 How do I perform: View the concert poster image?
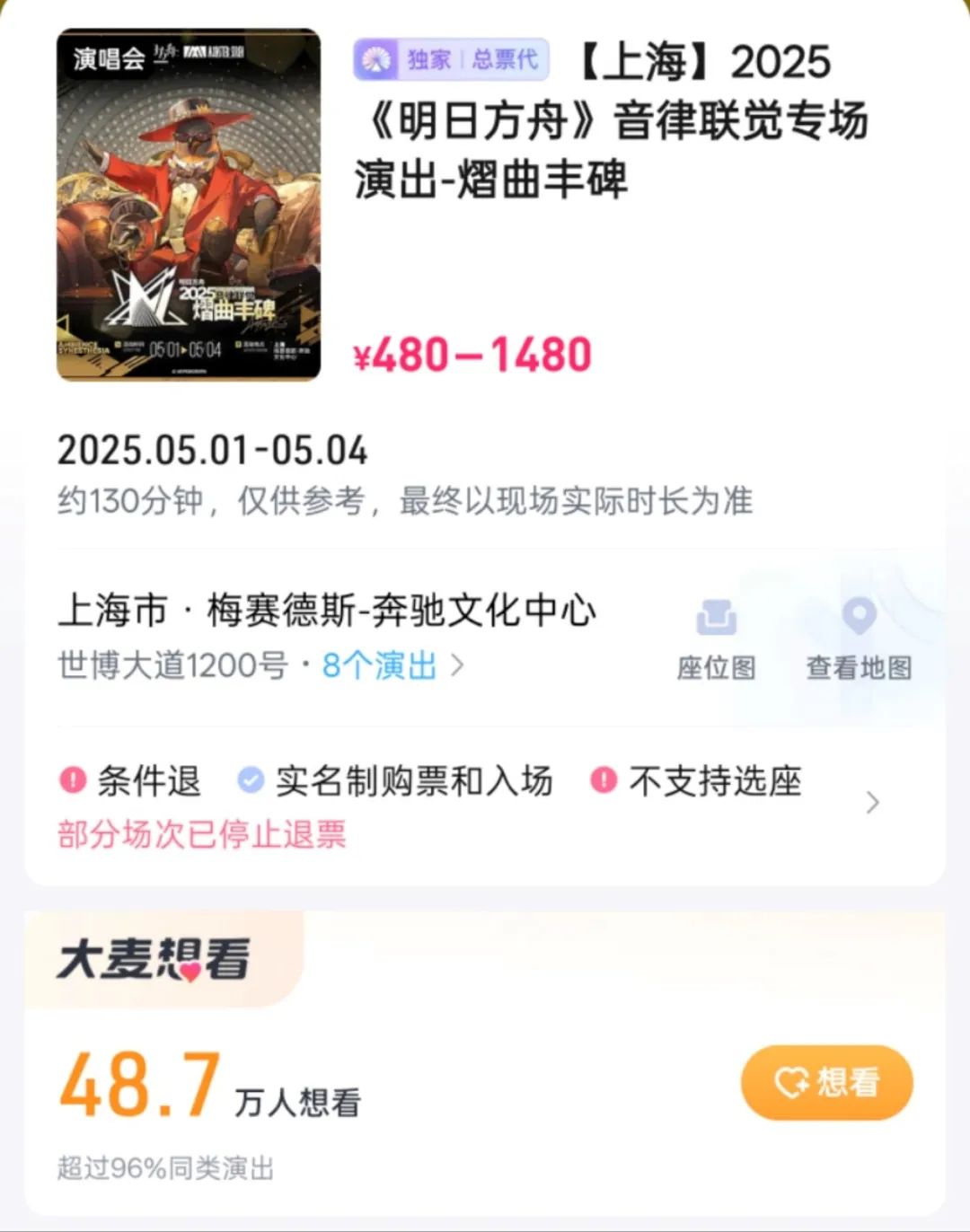point(189,205)
